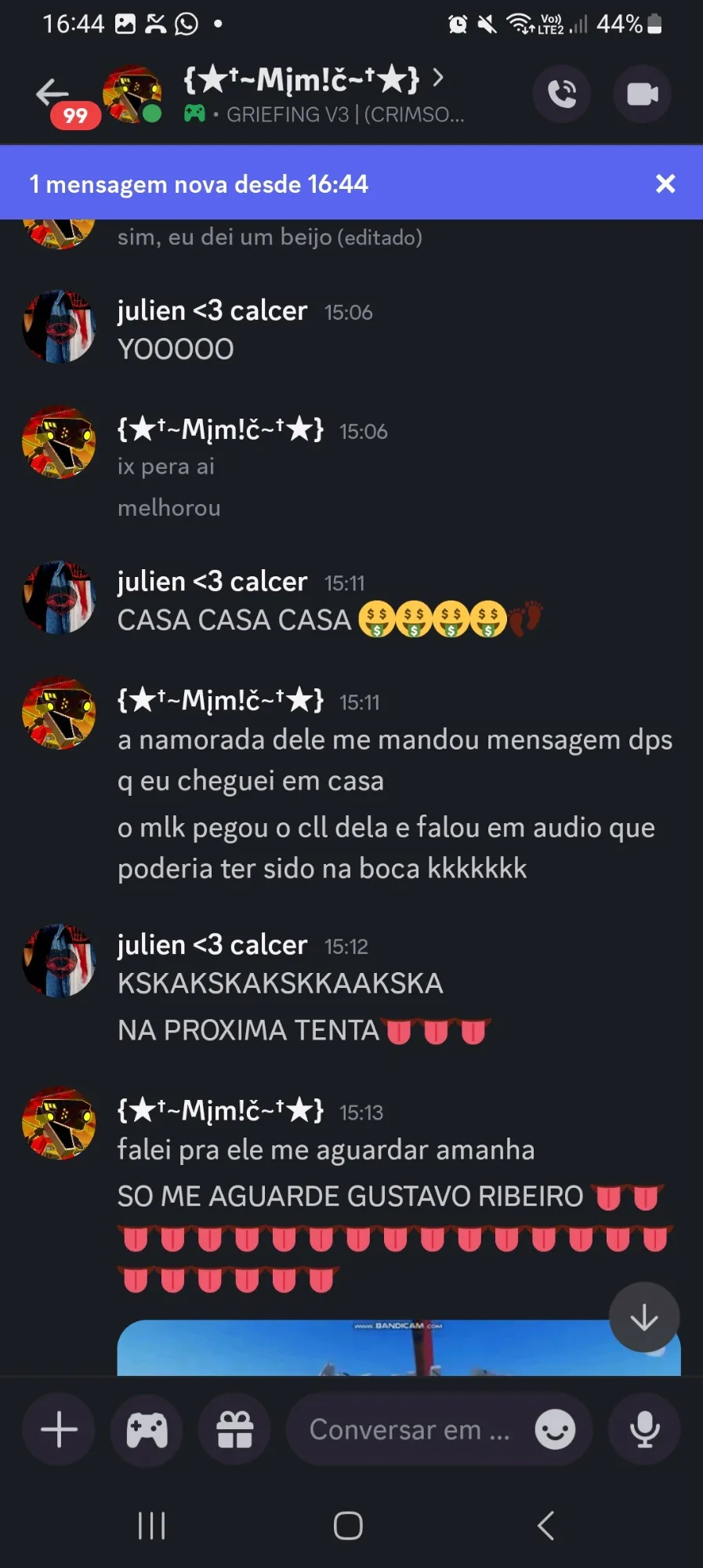
Task: Open the gift icon
Action: (x=234, y=1429)
